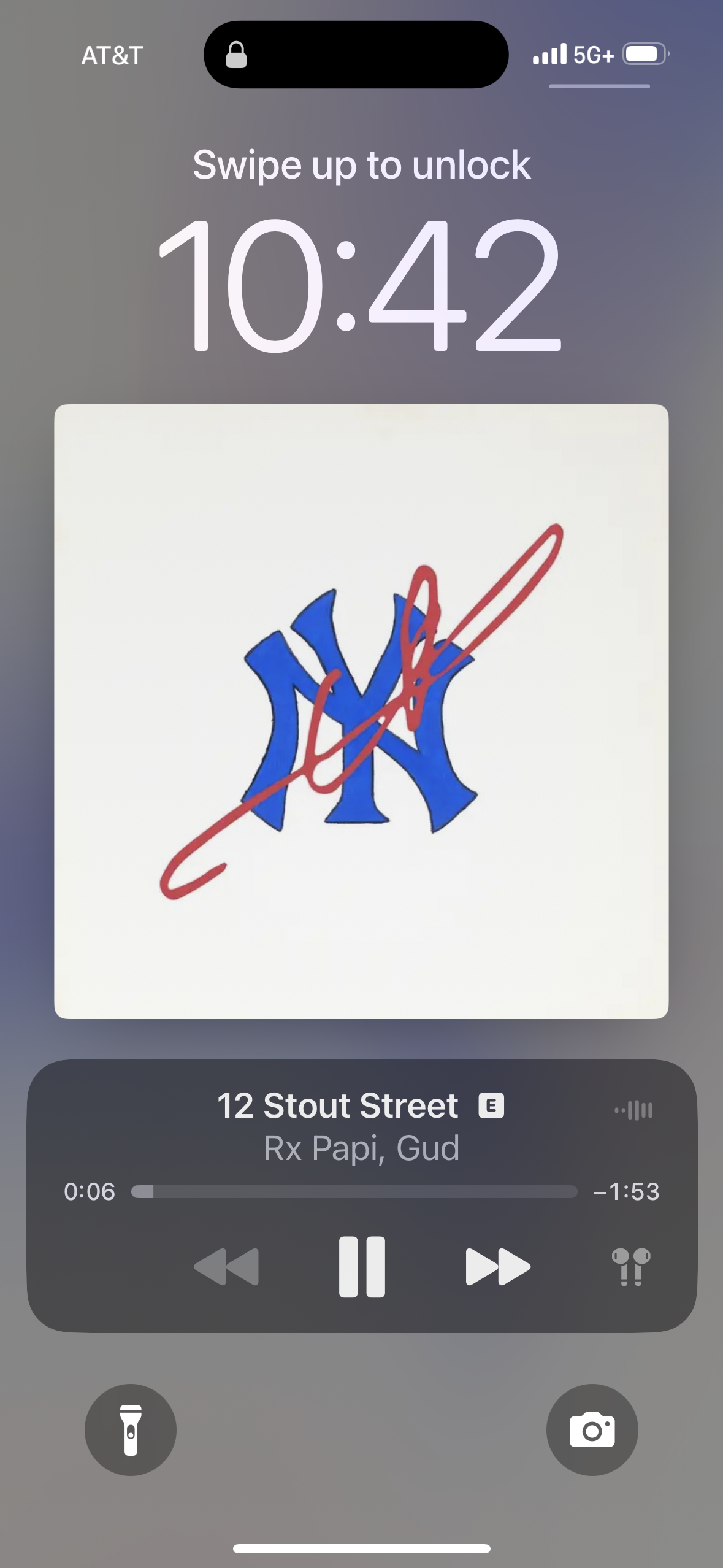The width and height of the screenshot is (723, 1568).
Task: Open the album artwork for the current song
Action: 361,712
